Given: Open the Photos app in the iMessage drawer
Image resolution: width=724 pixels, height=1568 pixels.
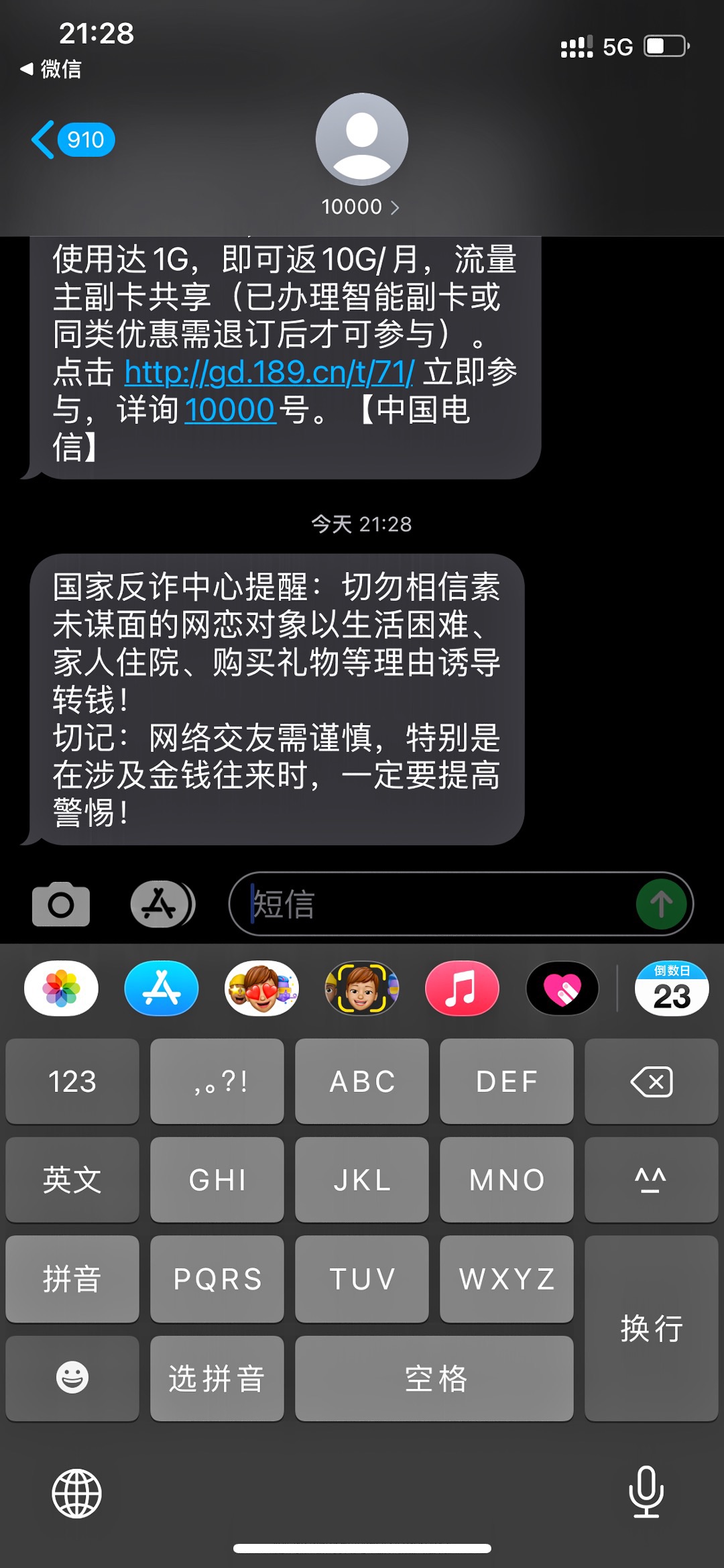Looking at the screenshot, I should 61,988.
